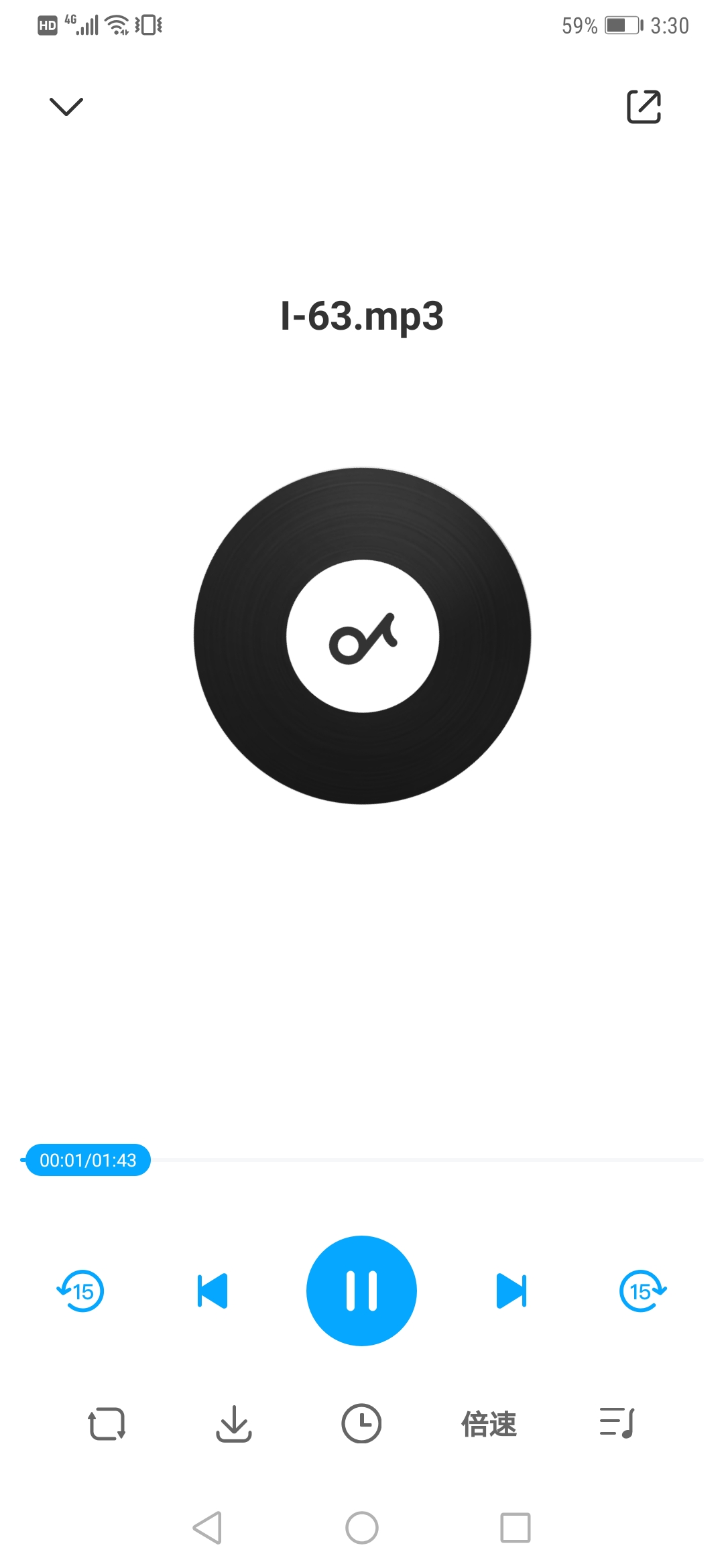Rewind 15 seconds

point(80,1291)
